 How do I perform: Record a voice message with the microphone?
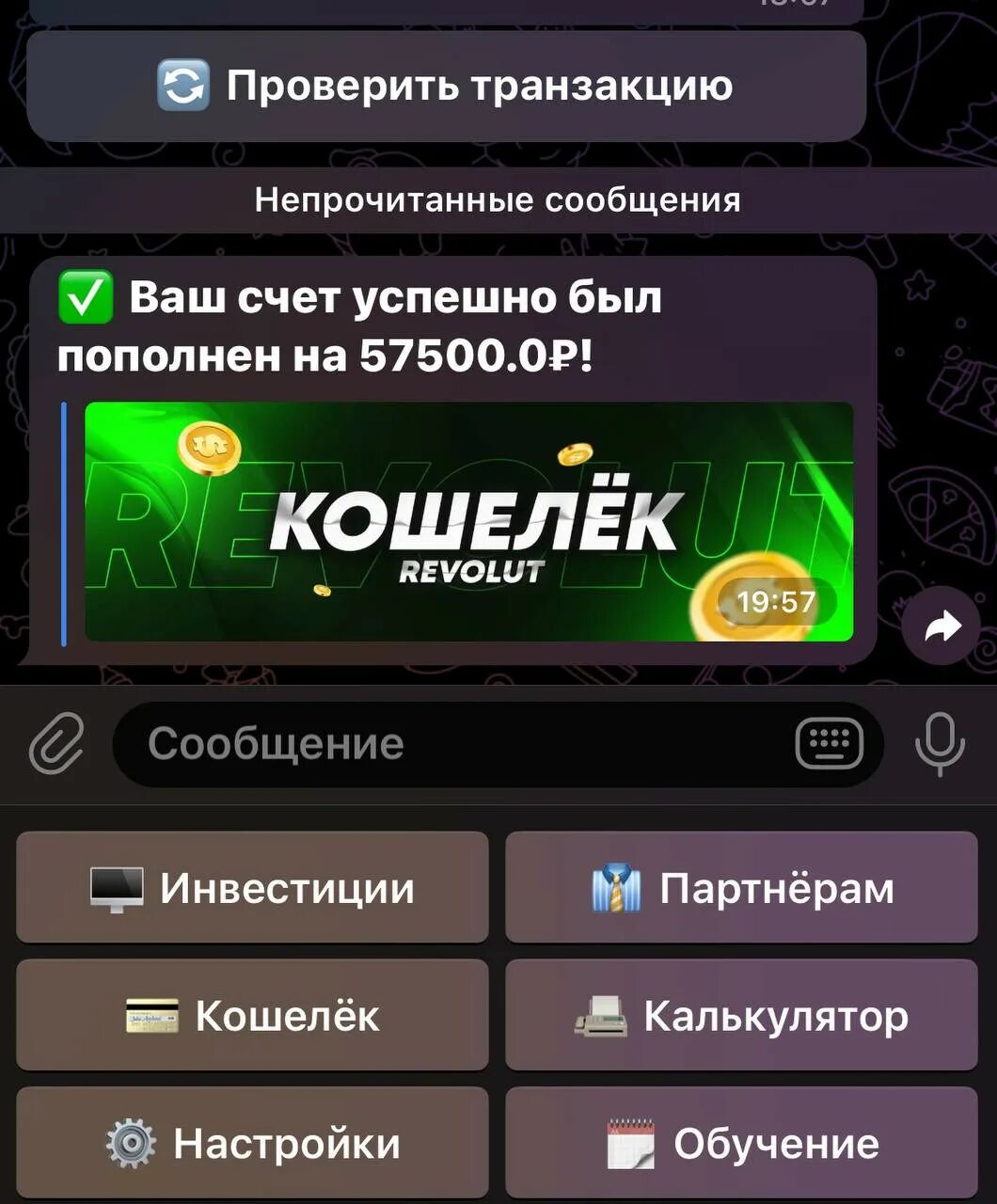(940, 743)
